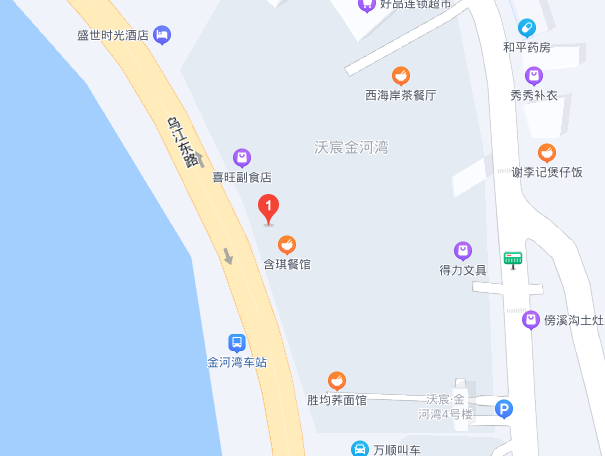The height and width of the screenshot is (456, 605).
Task: Select 得力文具 shop marker
Action: point(462,250)
